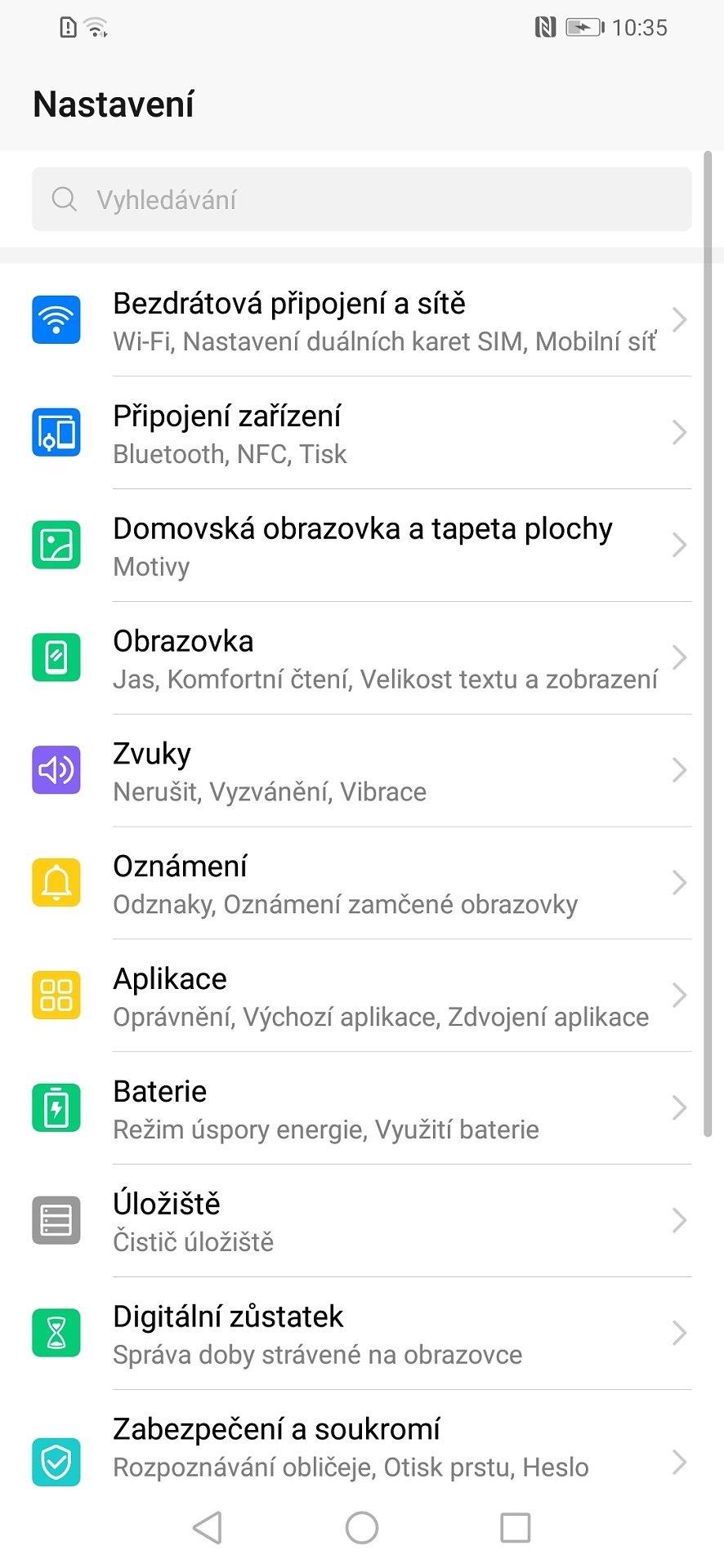Screen dimensions: 724x1568
Task: Open Digitální zůstatek
Action: click(x=362, y=1334)
